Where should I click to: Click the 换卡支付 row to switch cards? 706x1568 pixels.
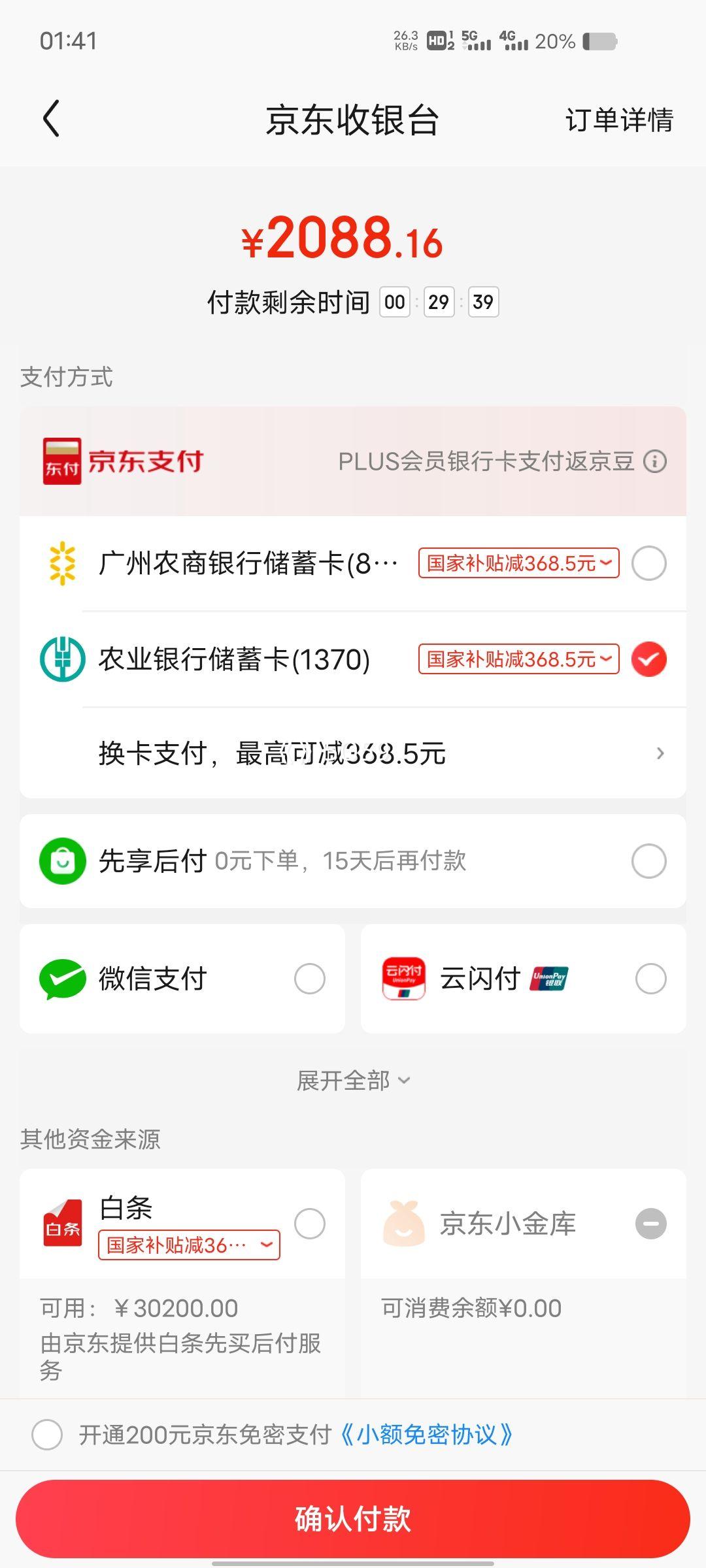[353, 753]
